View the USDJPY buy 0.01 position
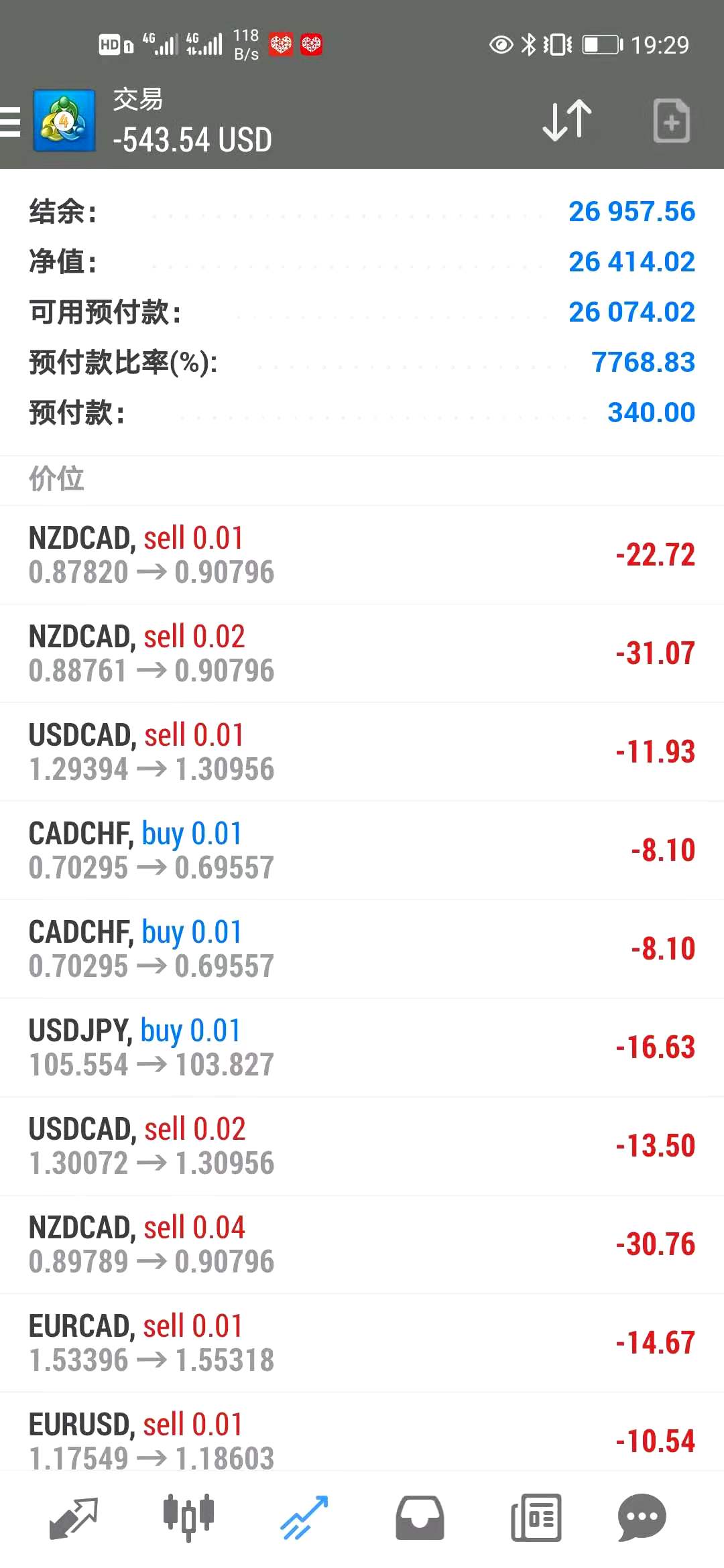Image resolution: width=724 pixels, height=1568 pixels. (362, 1047)
